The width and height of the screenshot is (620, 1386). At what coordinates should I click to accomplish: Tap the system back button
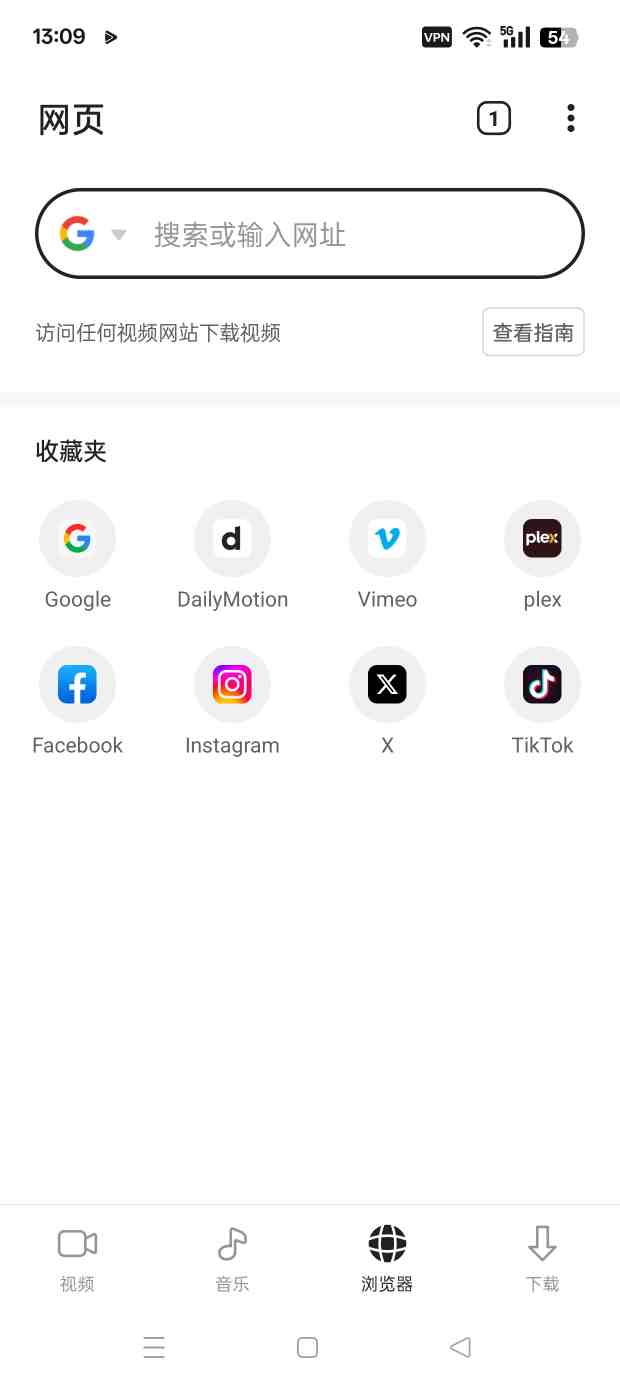click(x=460, y=1347)
